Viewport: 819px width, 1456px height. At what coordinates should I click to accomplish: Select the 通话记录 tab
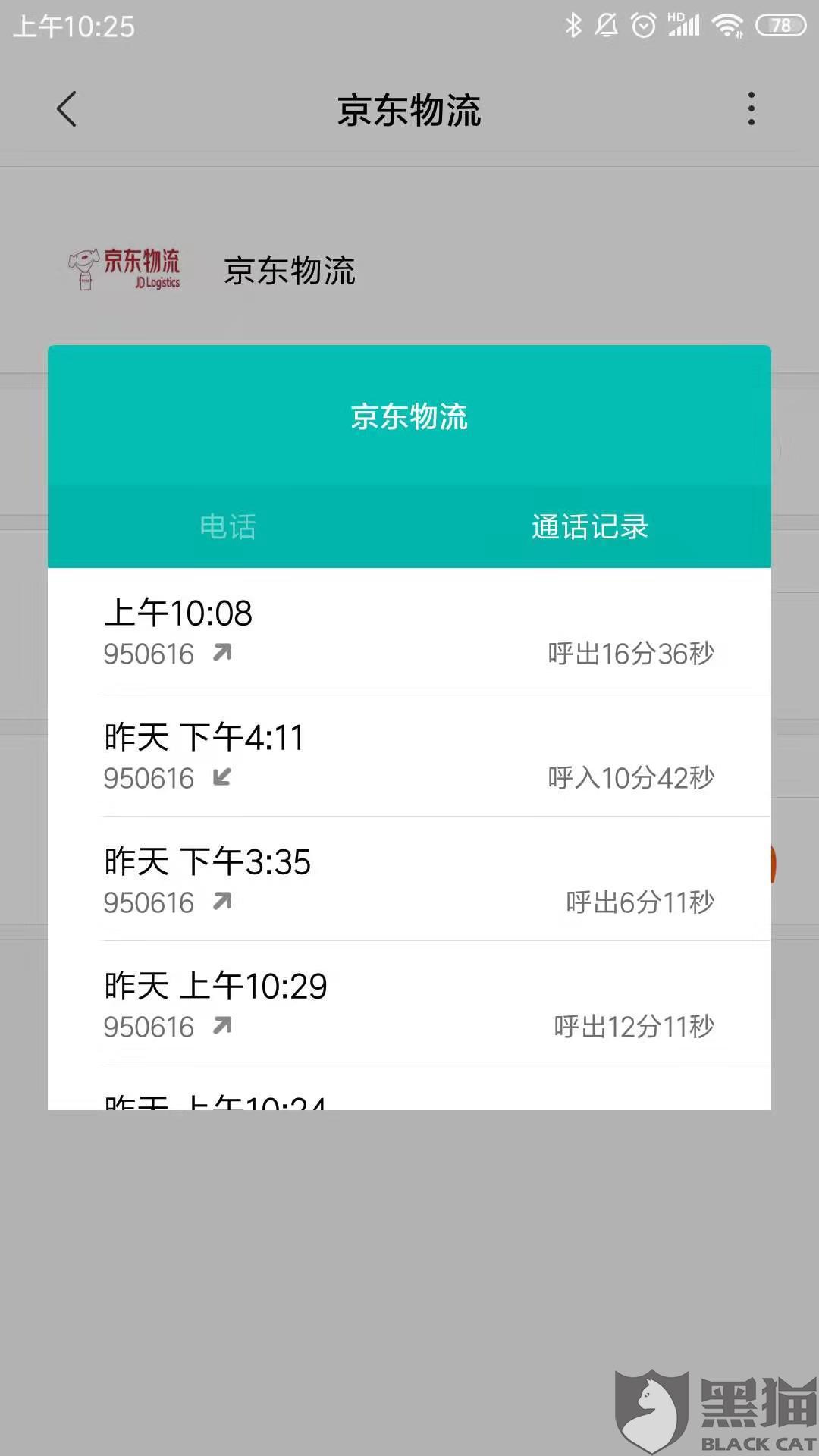(x=590, y=526)
